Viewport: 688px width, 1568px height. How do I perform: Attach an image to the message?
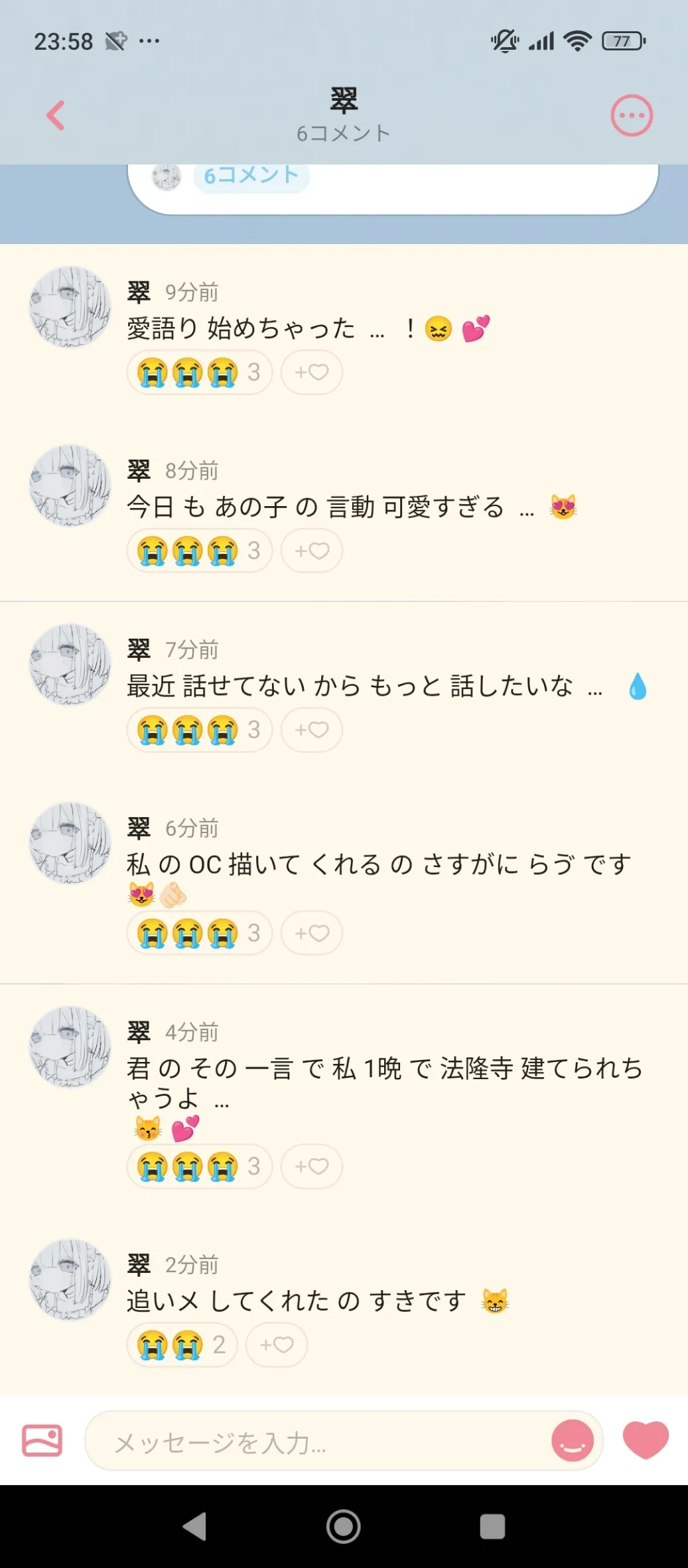click(x=42, y=1441)
